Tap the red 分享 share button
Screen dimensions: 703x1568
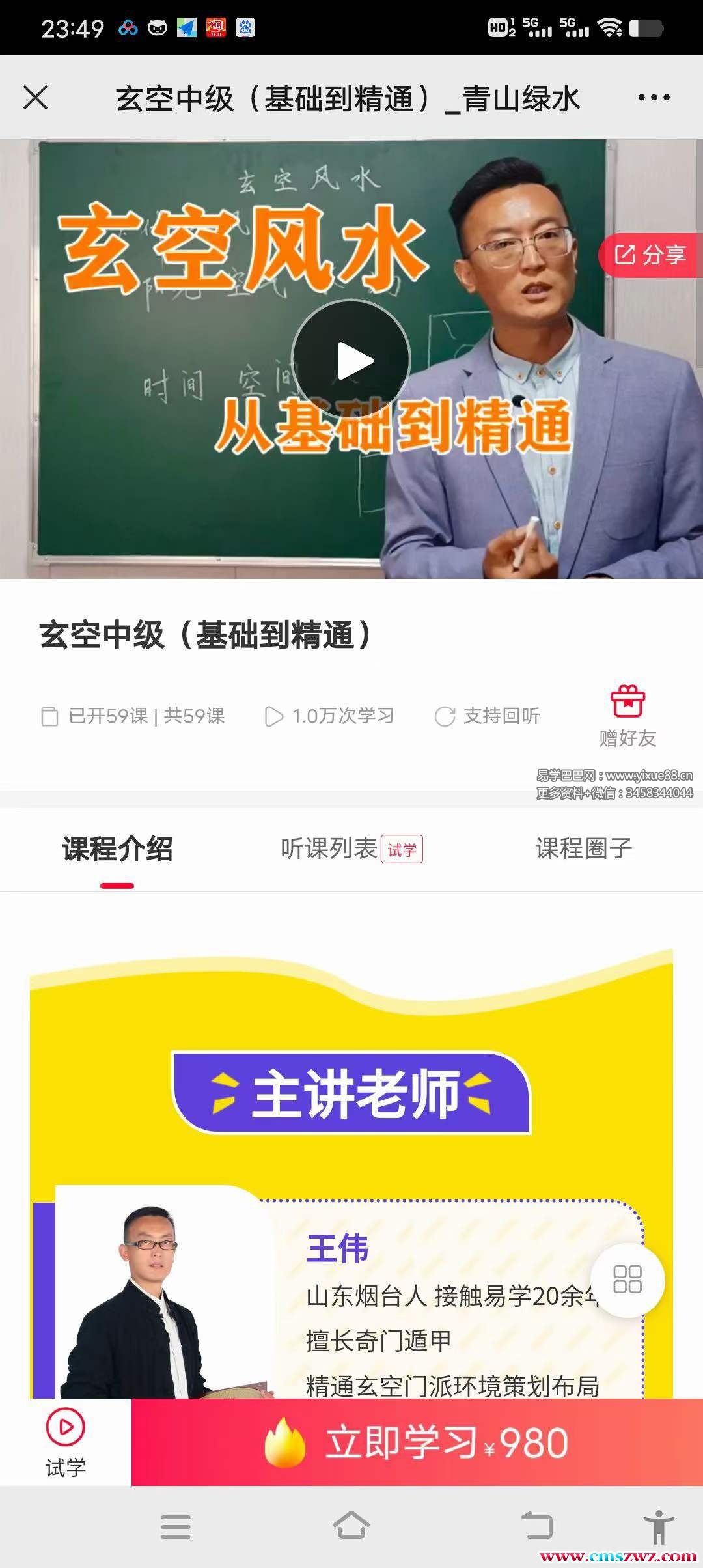coord(650,255)
